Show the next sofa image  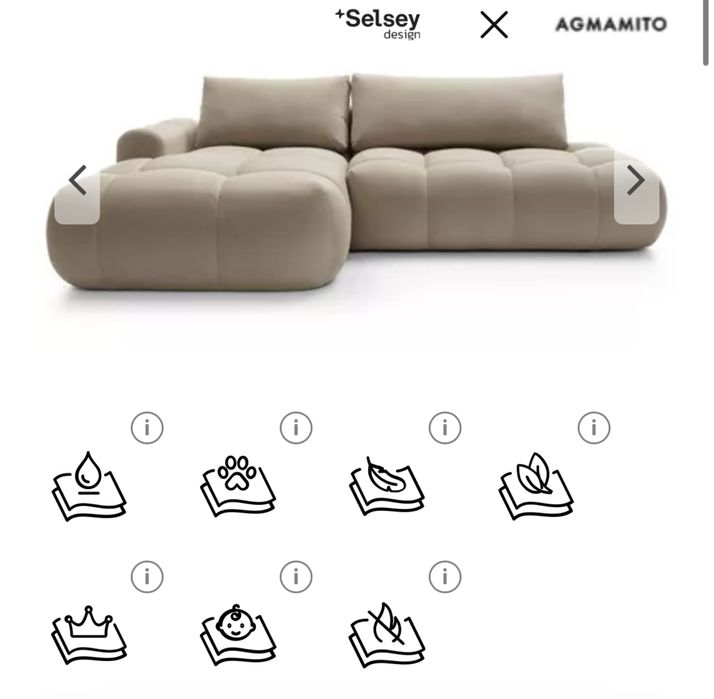(636, 181)
